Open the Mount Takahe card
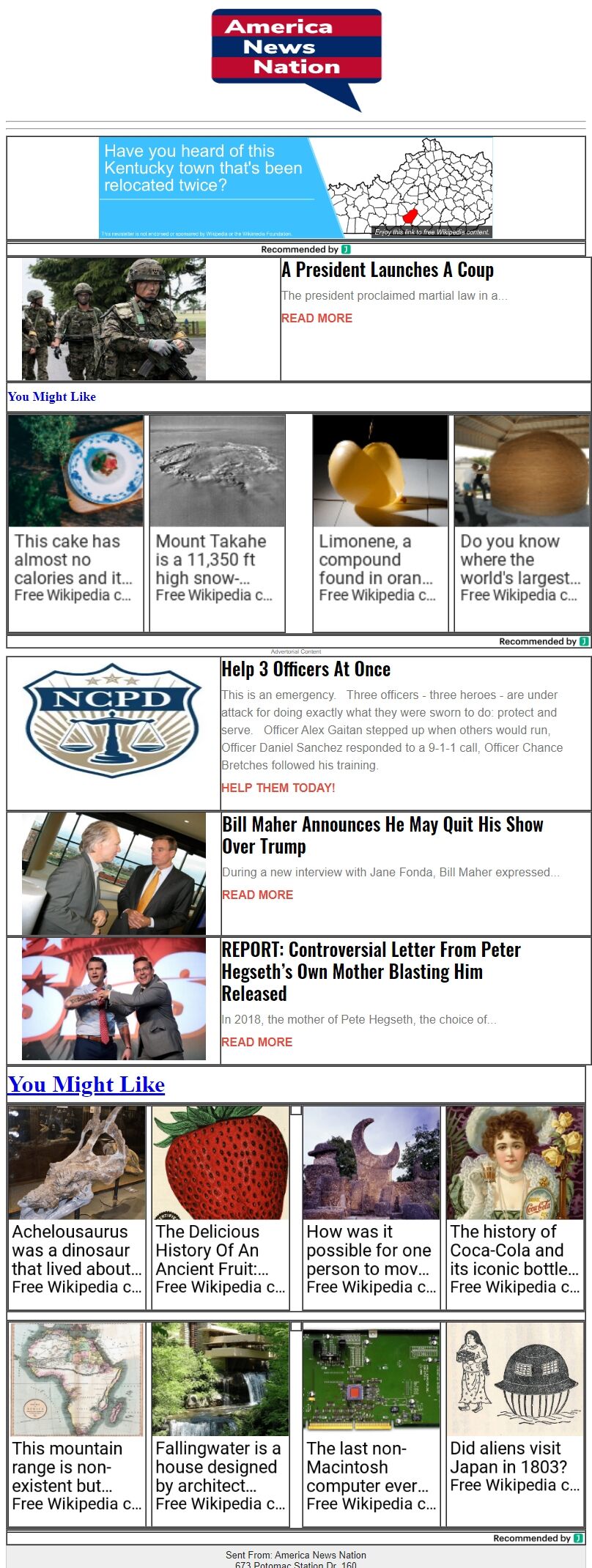Screen dimensions: 592x1568 pyautogui.click(x=217, y=523)
